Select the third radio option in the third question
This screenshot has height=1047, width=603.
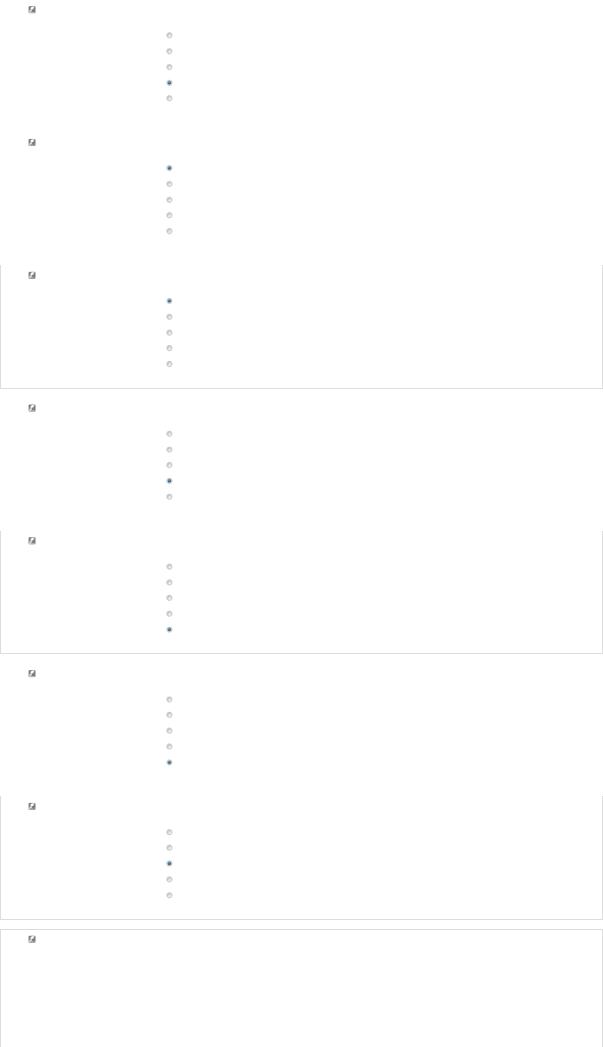169,333
